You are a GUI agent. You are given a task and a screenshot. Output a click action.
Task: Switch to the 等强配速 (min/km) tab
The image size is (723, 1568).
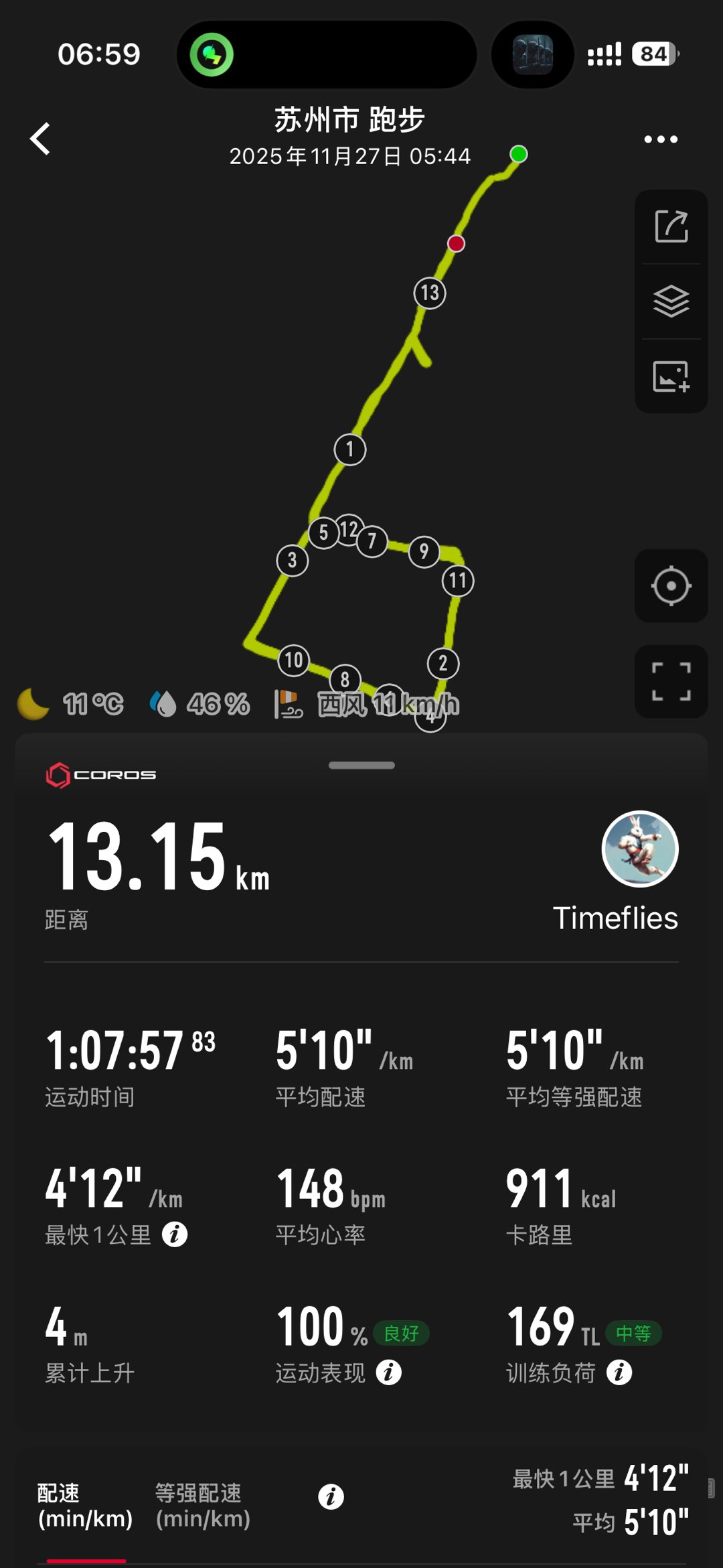[202, 1506]
